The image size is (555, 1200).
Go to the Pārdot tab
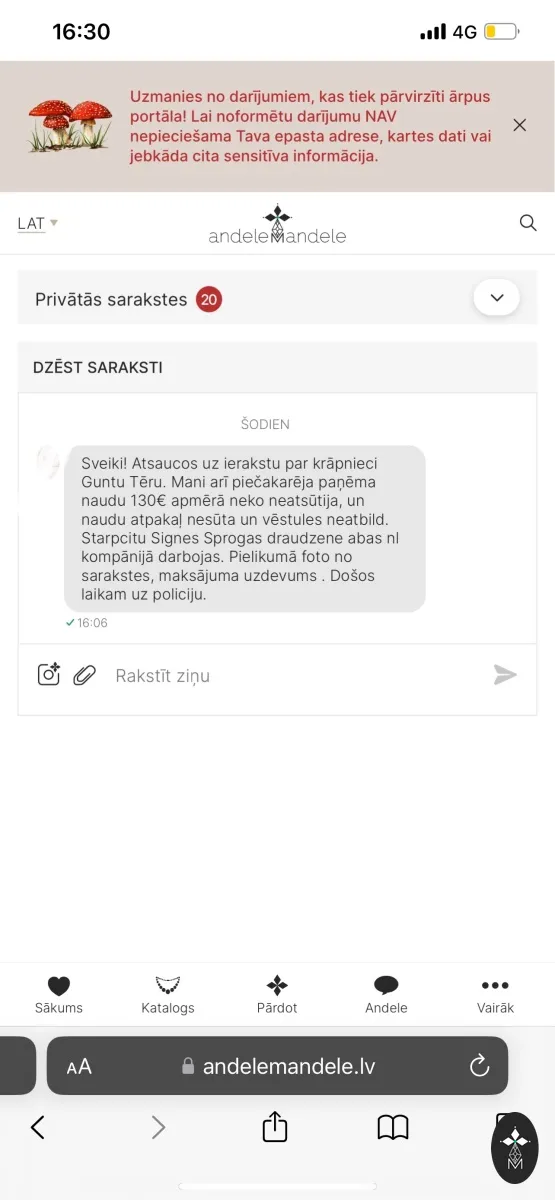click(277, 995)
